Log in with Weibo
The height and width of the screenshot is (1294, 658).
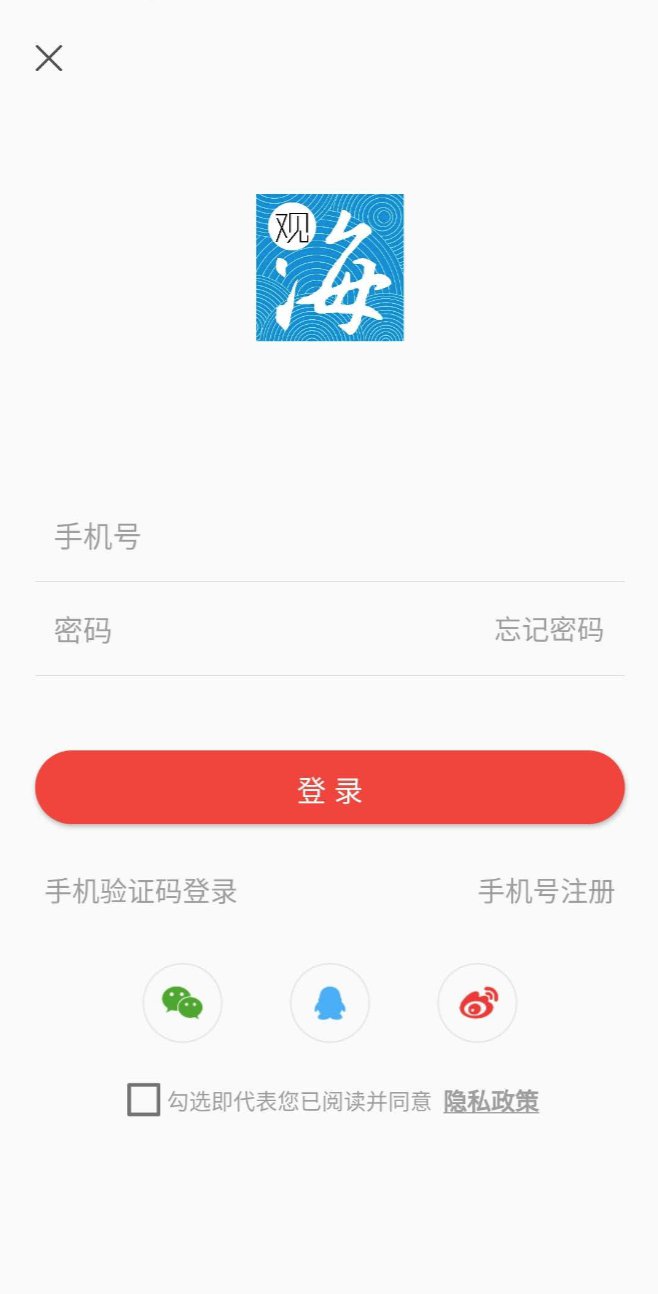(x=477, y=1003)
